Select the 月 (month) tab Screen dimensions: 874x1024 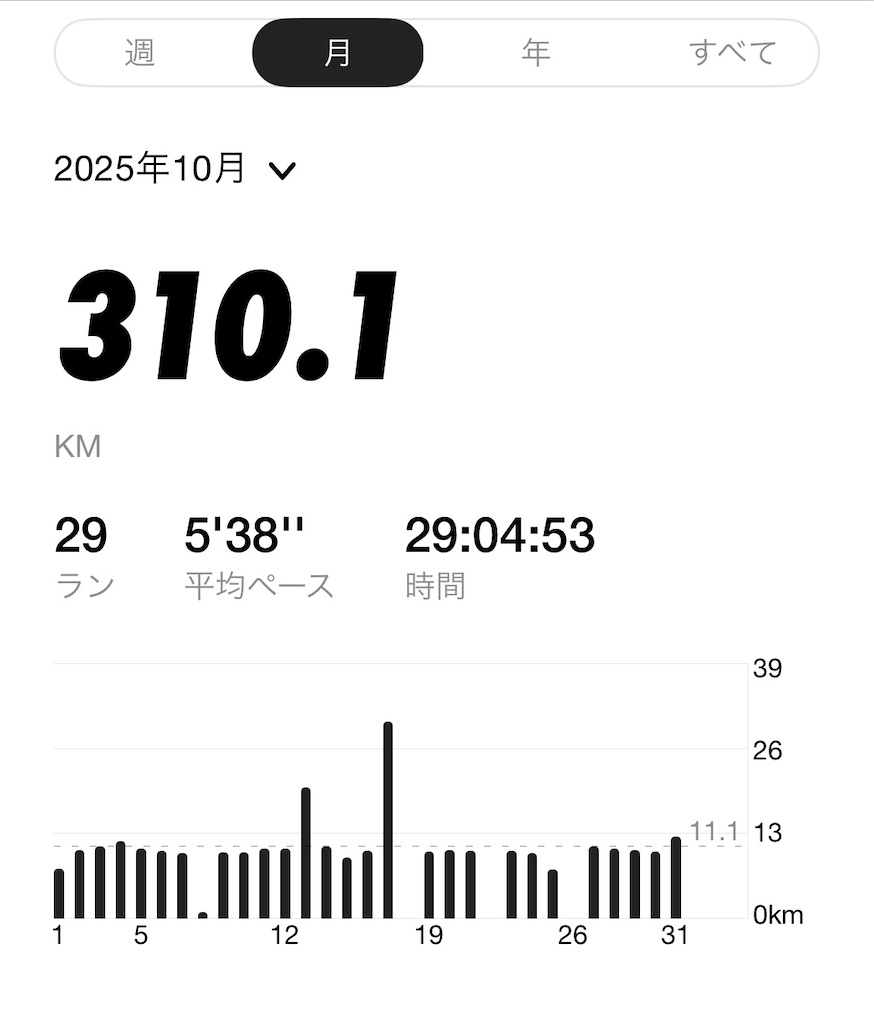tap(338, 52)
